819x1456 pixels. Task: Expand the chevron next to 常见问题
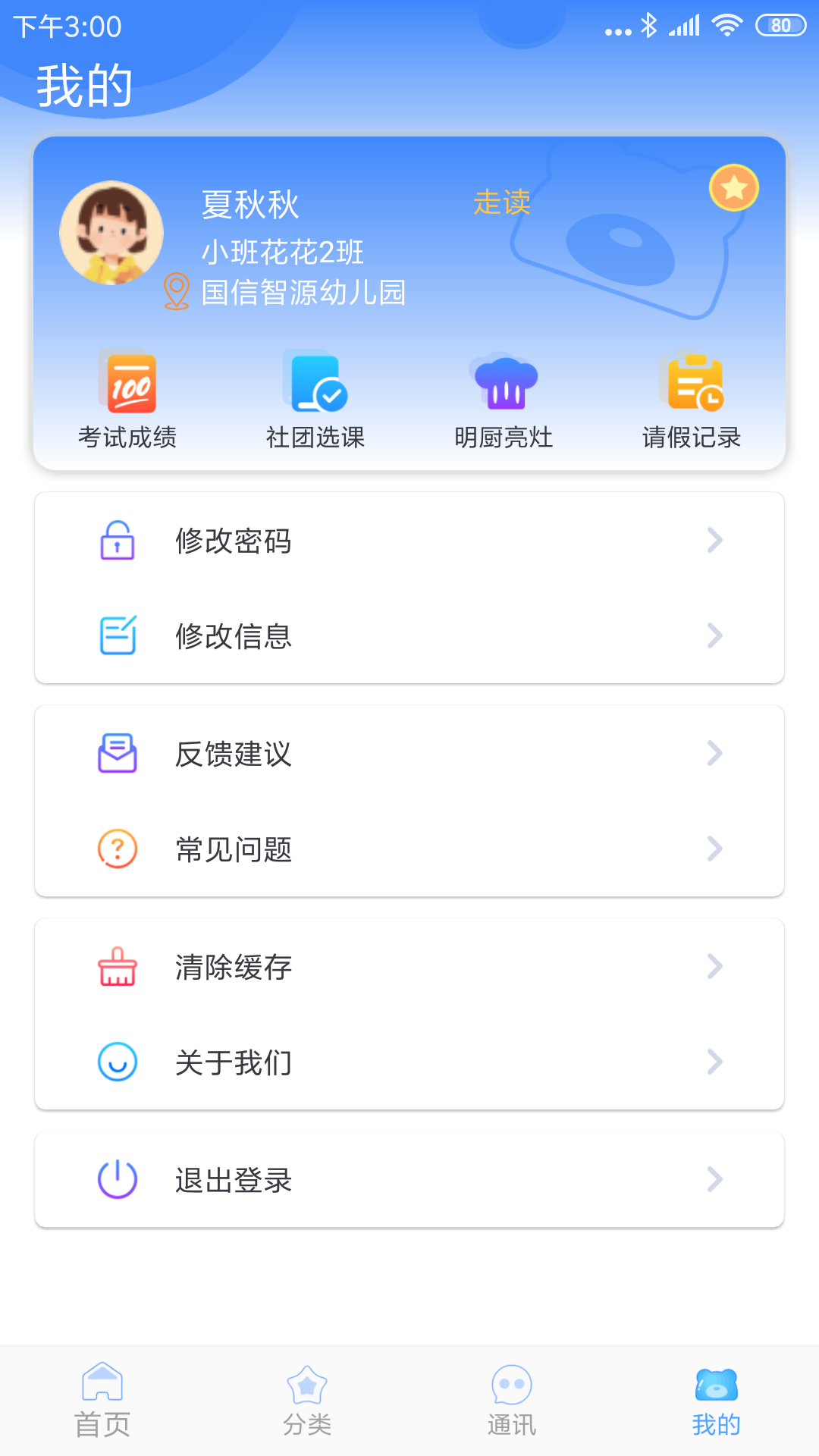pos(714,849)
